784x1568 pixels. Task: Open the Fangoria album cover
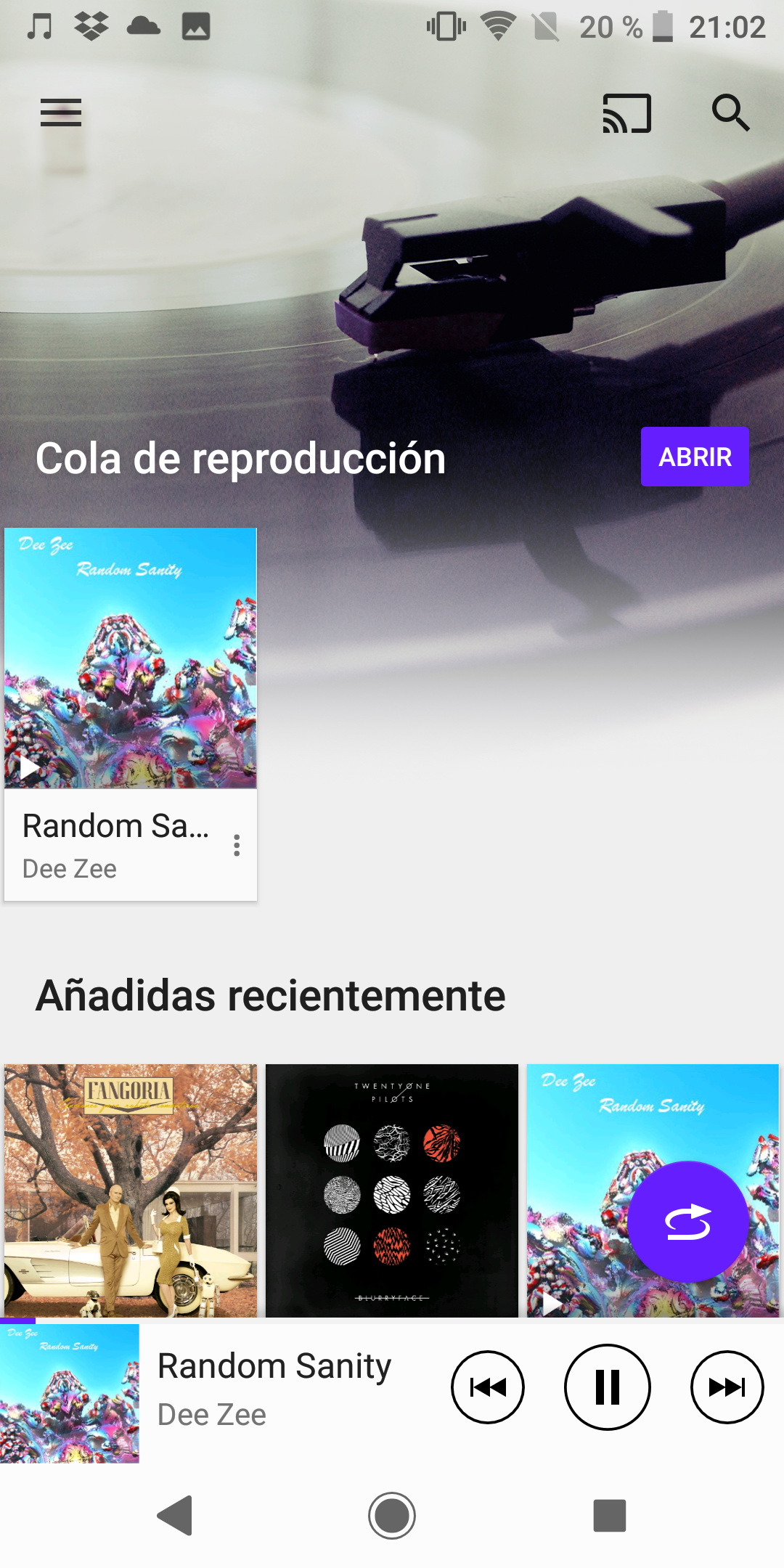(131, 1191)
